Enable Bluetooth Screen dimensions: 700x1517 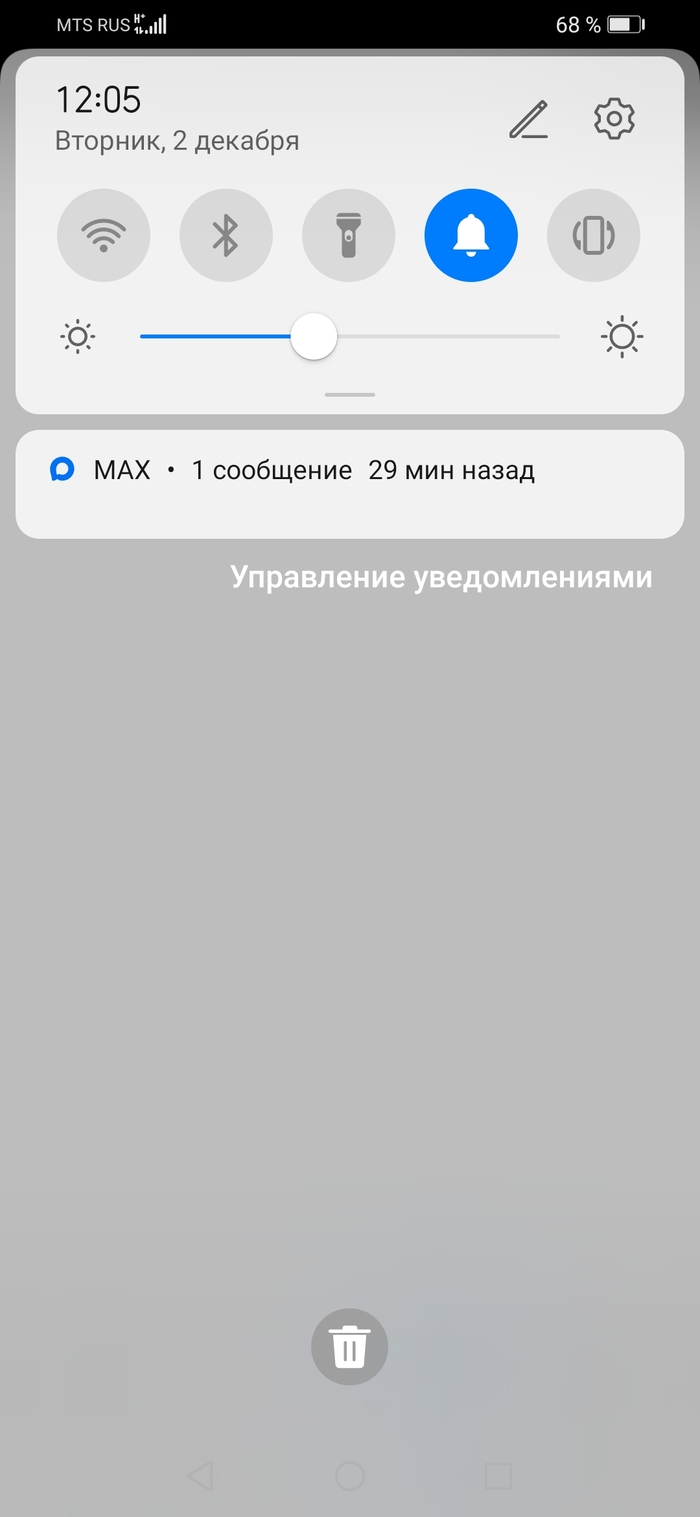pos(226,236)
